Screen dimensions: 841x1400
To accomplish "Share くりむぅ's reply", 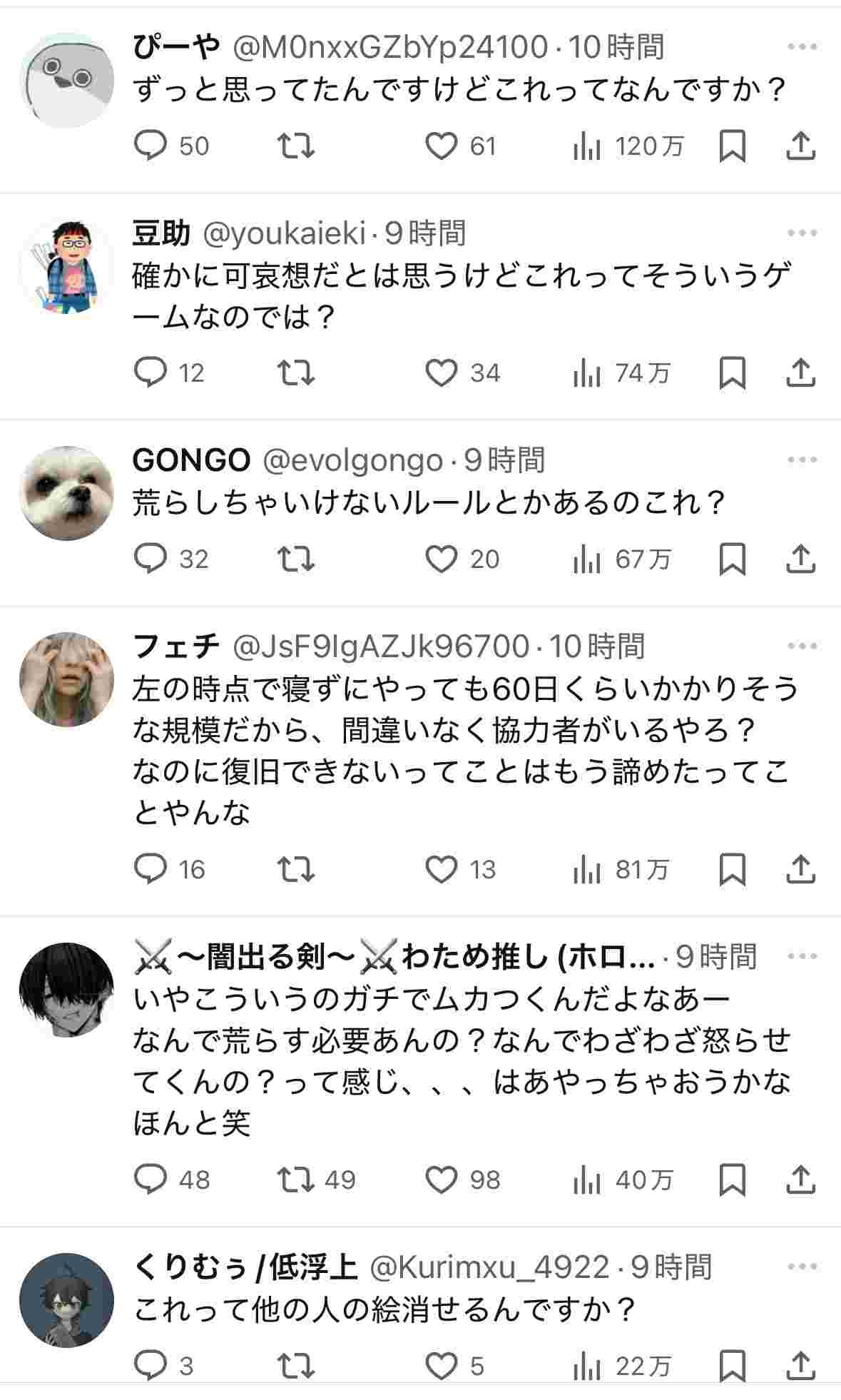I will click(800, 1366).
